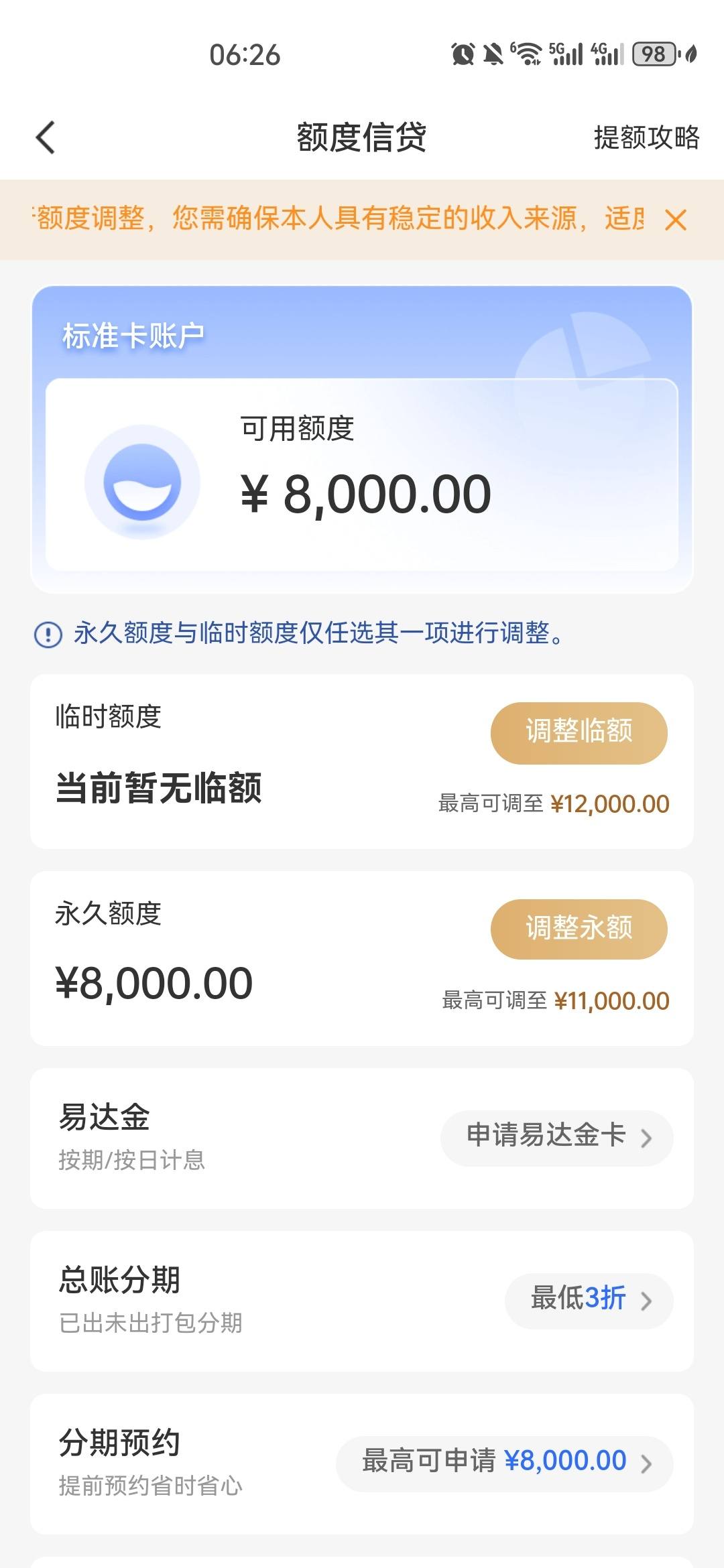Open the 提额攻略 guide
Image resolution: width=724 pixels, height=1568 pixels.
pos(646,137)
